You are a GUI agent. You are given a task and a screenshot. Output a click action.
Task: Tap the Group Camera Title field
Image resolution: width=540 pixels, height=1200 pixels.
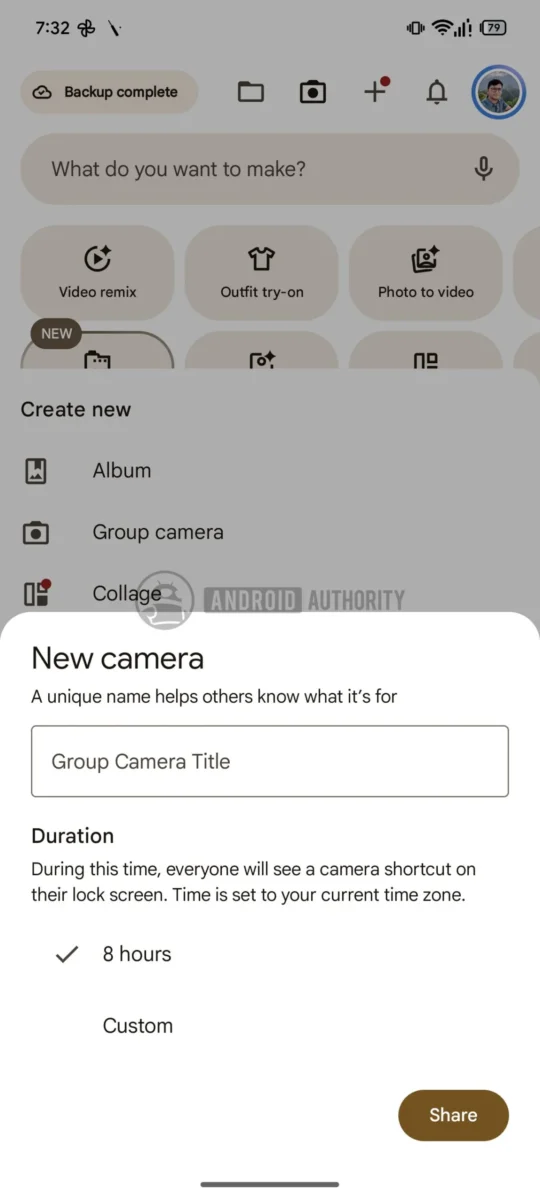tap(270, 761)
